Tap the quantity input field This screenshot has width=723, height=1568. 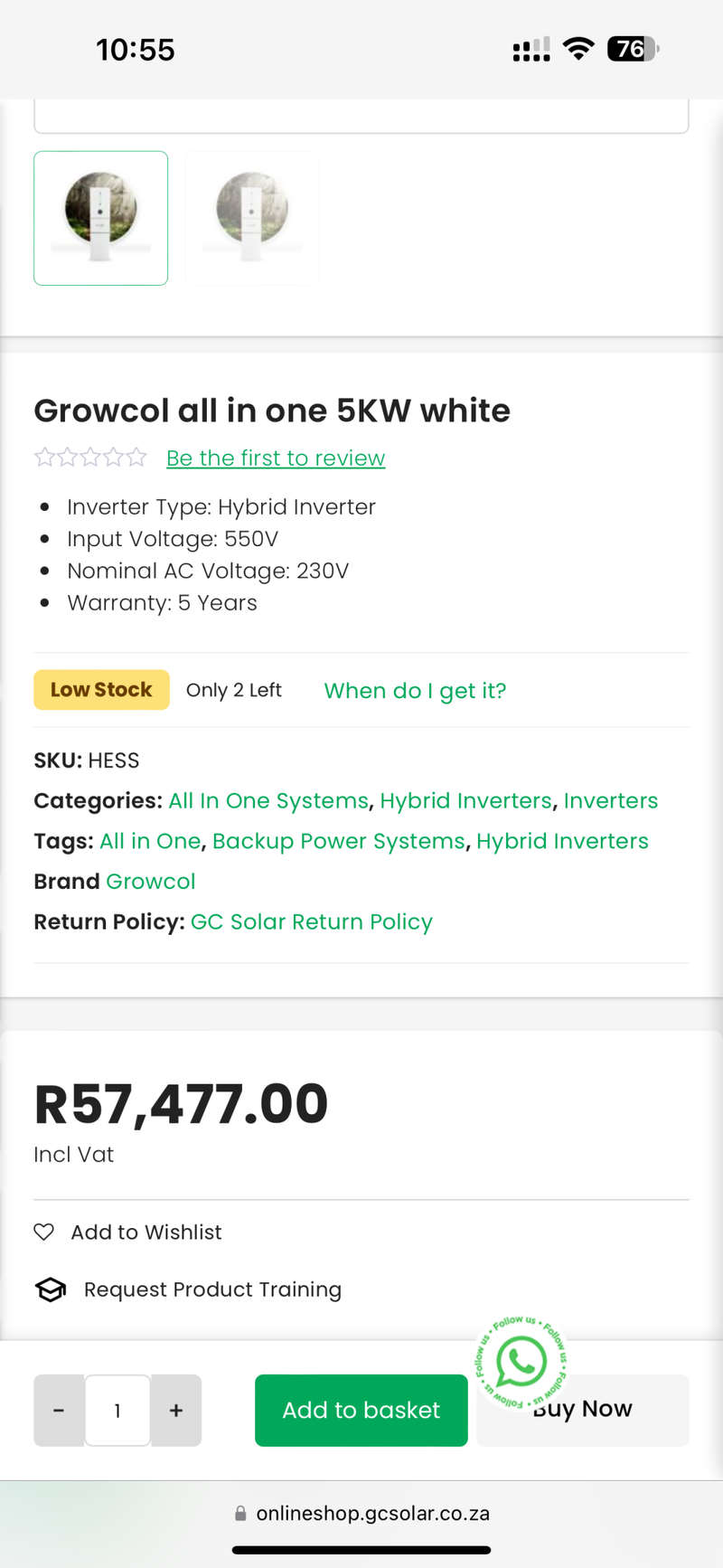(117, 1410)
